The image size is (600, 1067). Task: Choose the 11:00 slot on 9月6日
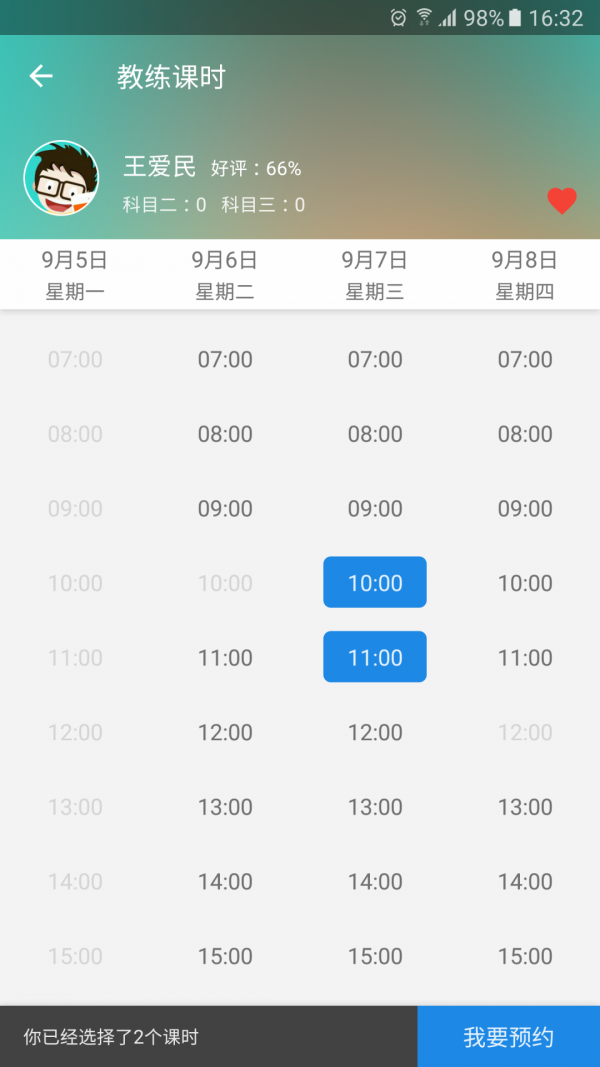point(225,658)
